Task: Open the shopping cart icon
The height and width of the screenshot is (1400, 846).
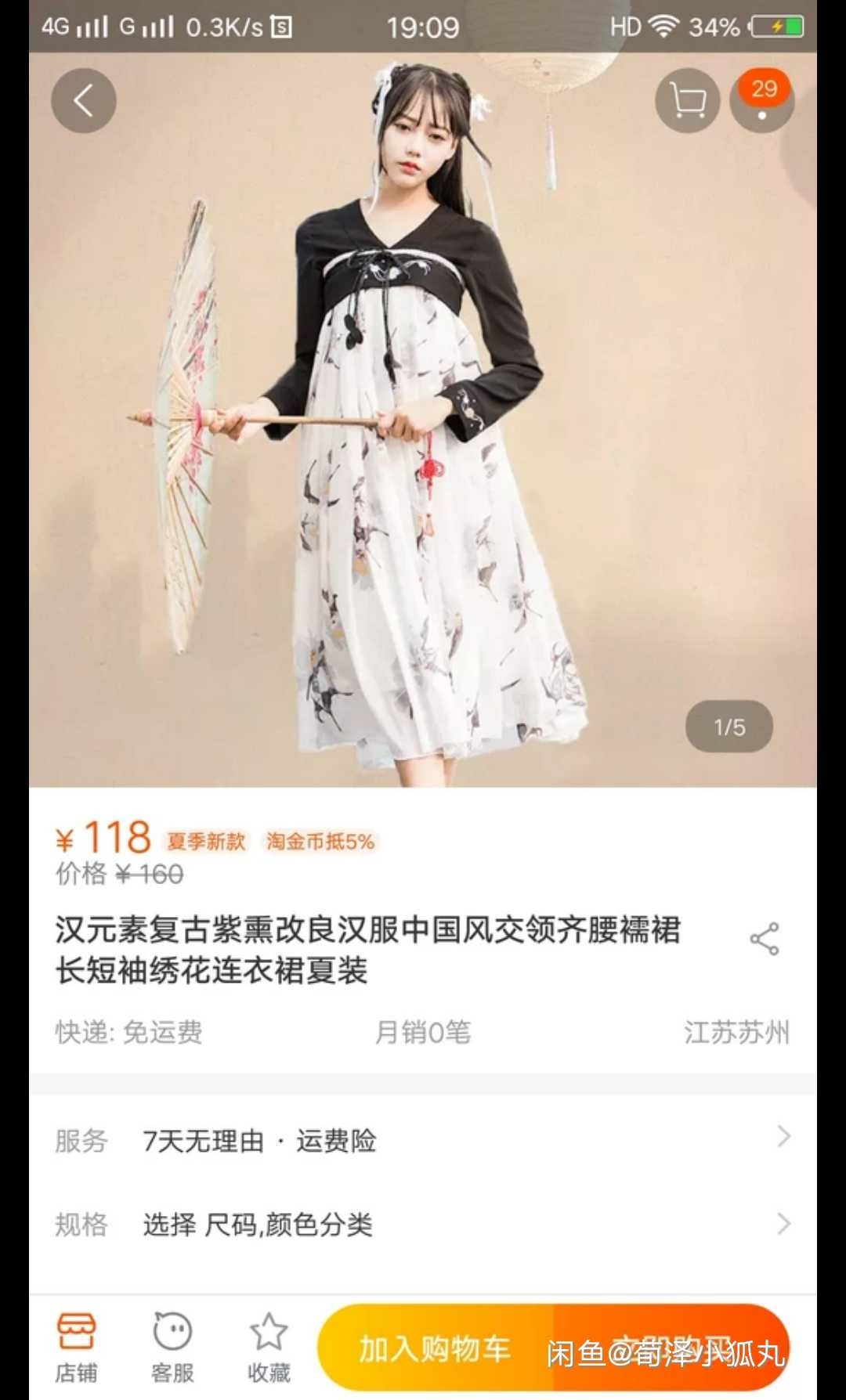Action: click(x=688, y=101)
